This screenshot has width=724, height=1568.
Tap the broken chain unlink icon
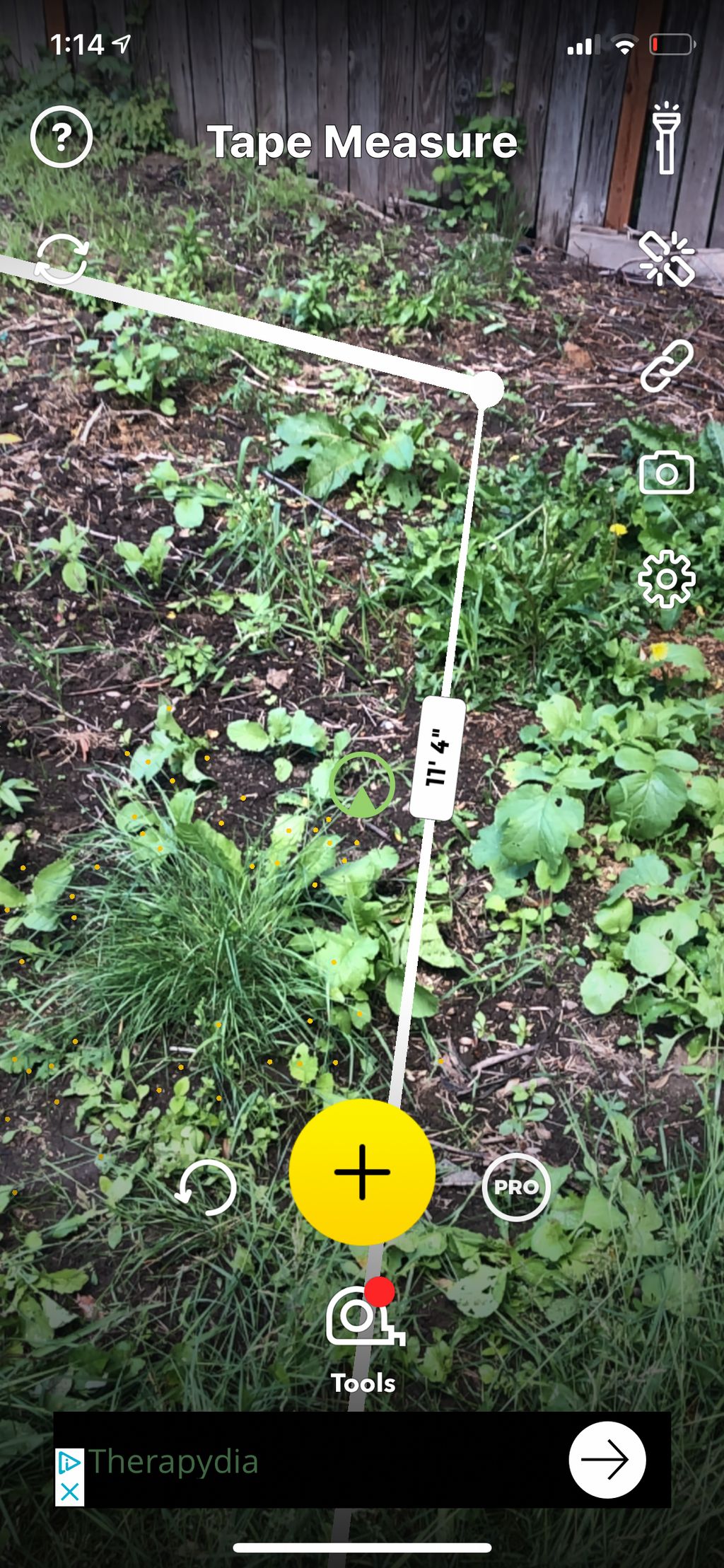(666, 258)
